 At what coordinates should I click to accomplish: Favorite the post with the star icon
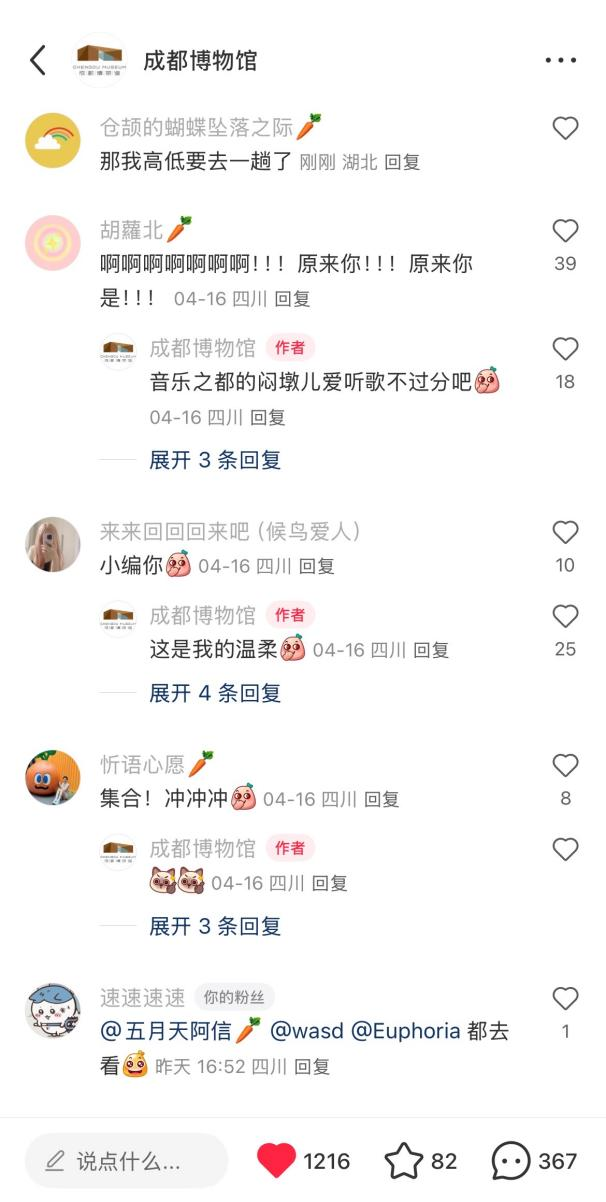404,1161
